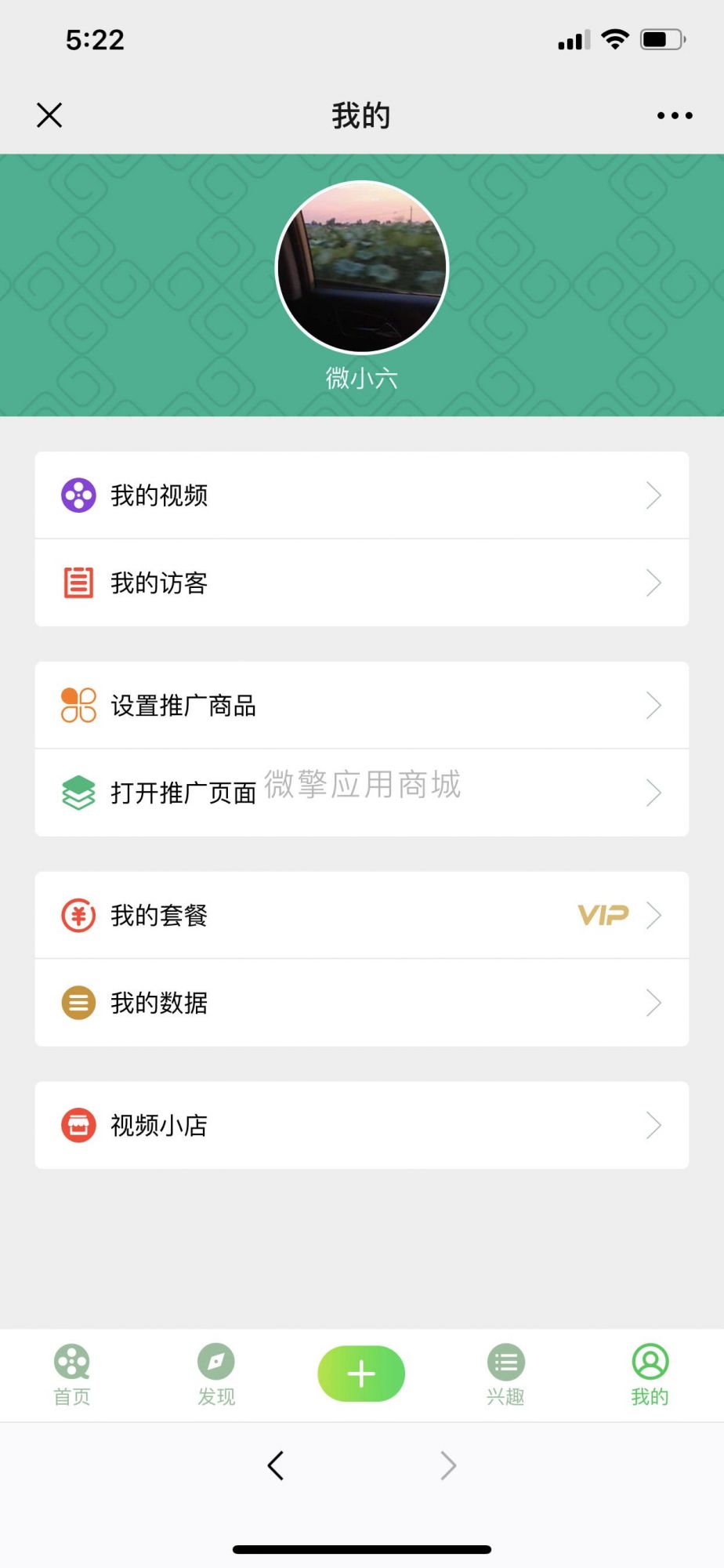Open 我的视频
The height and width of the screenshot is (1568, 724).
coord(362,495)
